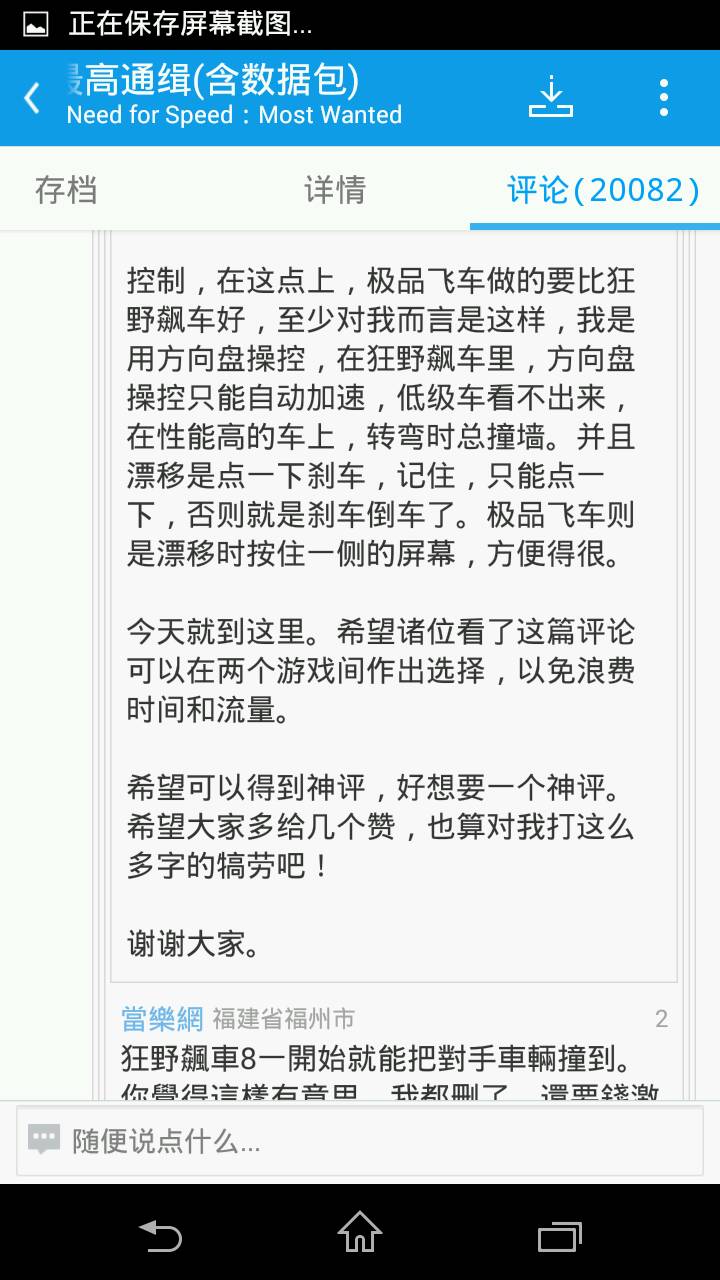Switch to the 详情 tab
Image resolution: width=720 pixels, height=1280 pixels.
335,189
